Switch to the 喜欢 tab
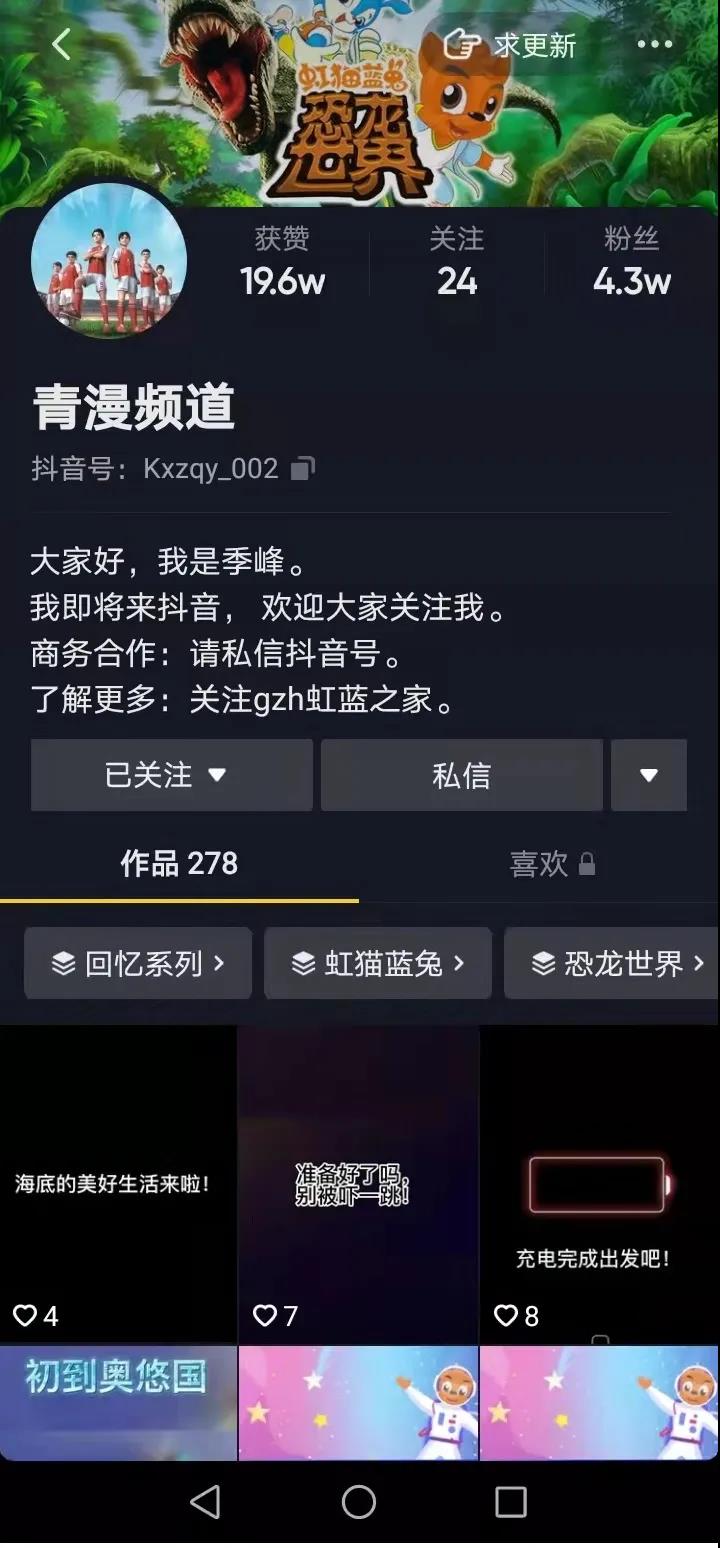720x1548 pixels. click(552, 864)
